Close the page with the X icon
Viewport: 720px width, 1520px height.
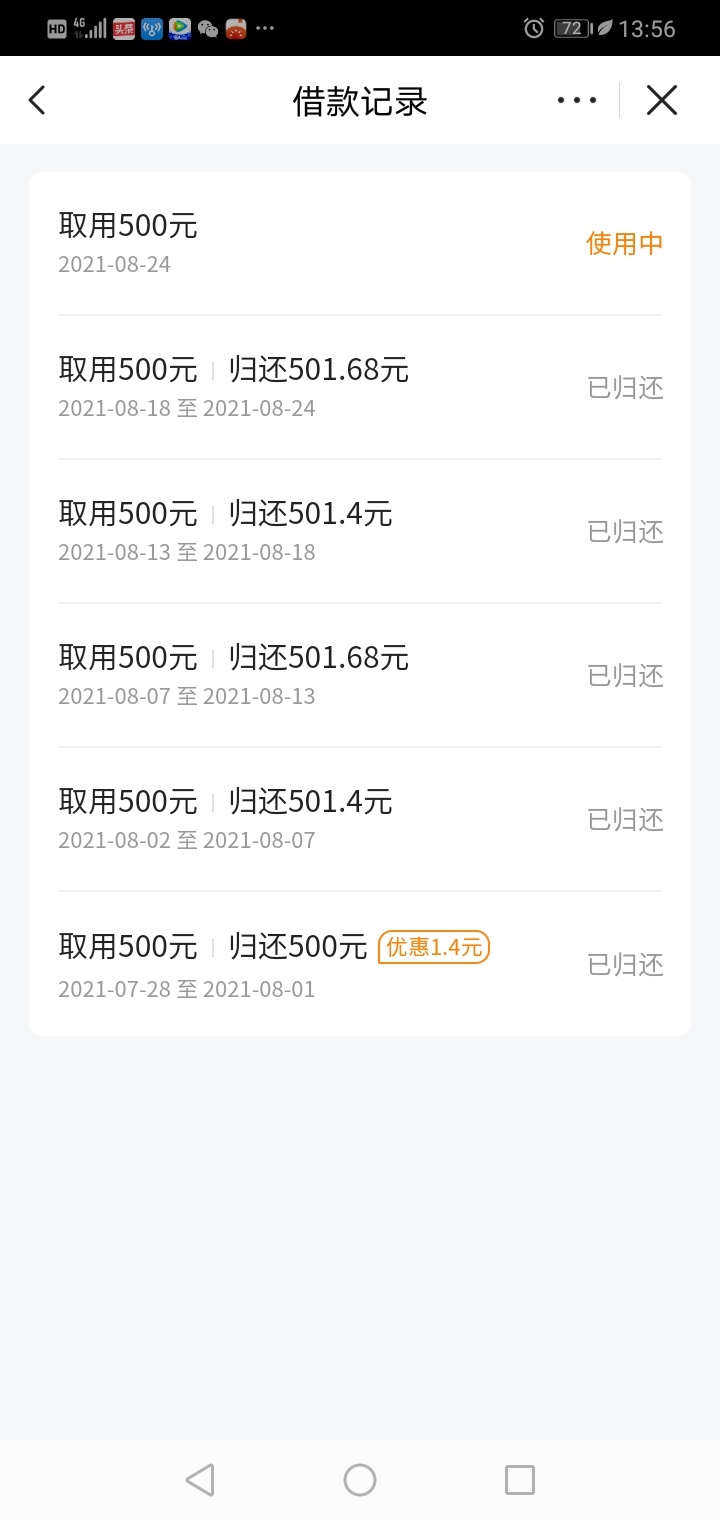(662, 100)
